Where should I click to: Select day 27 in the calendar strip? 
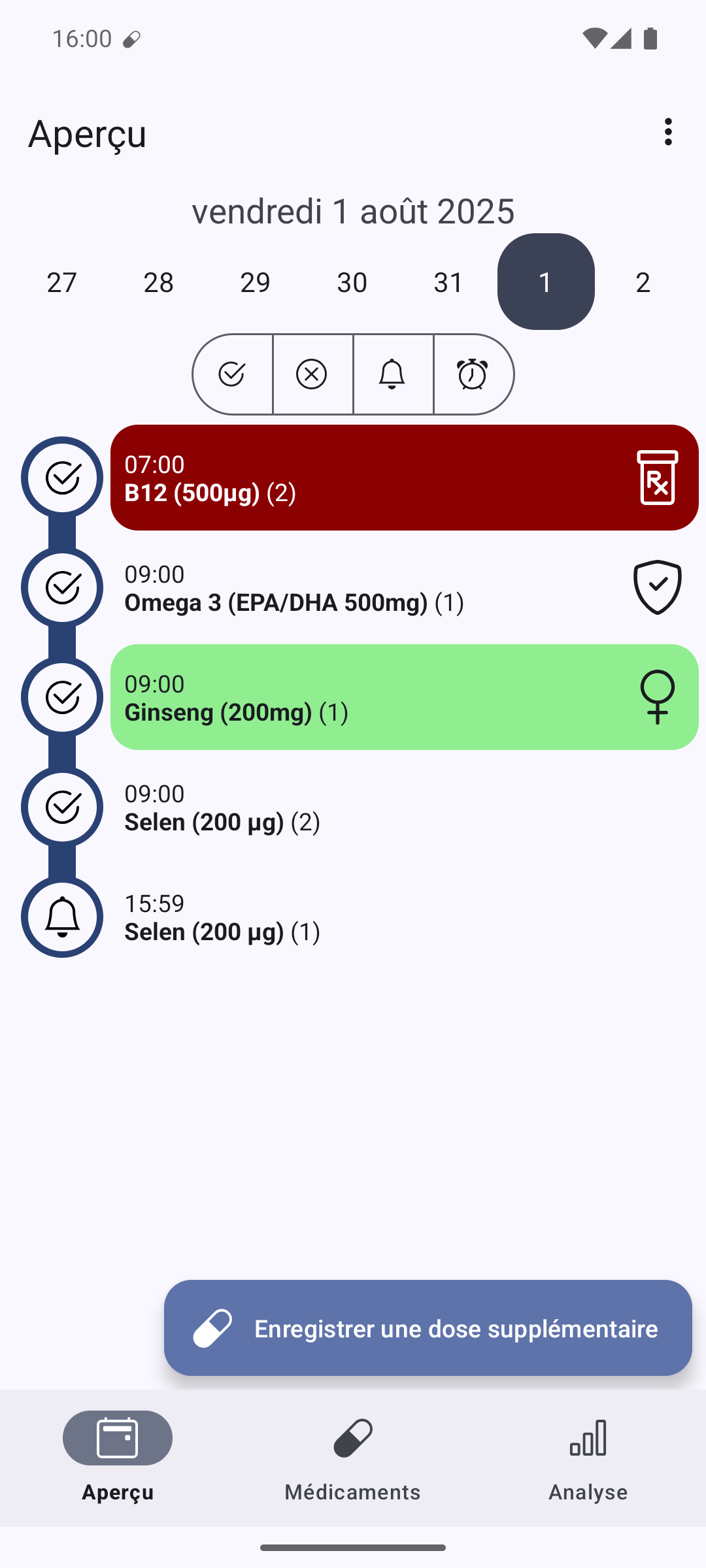coord(62,282)
